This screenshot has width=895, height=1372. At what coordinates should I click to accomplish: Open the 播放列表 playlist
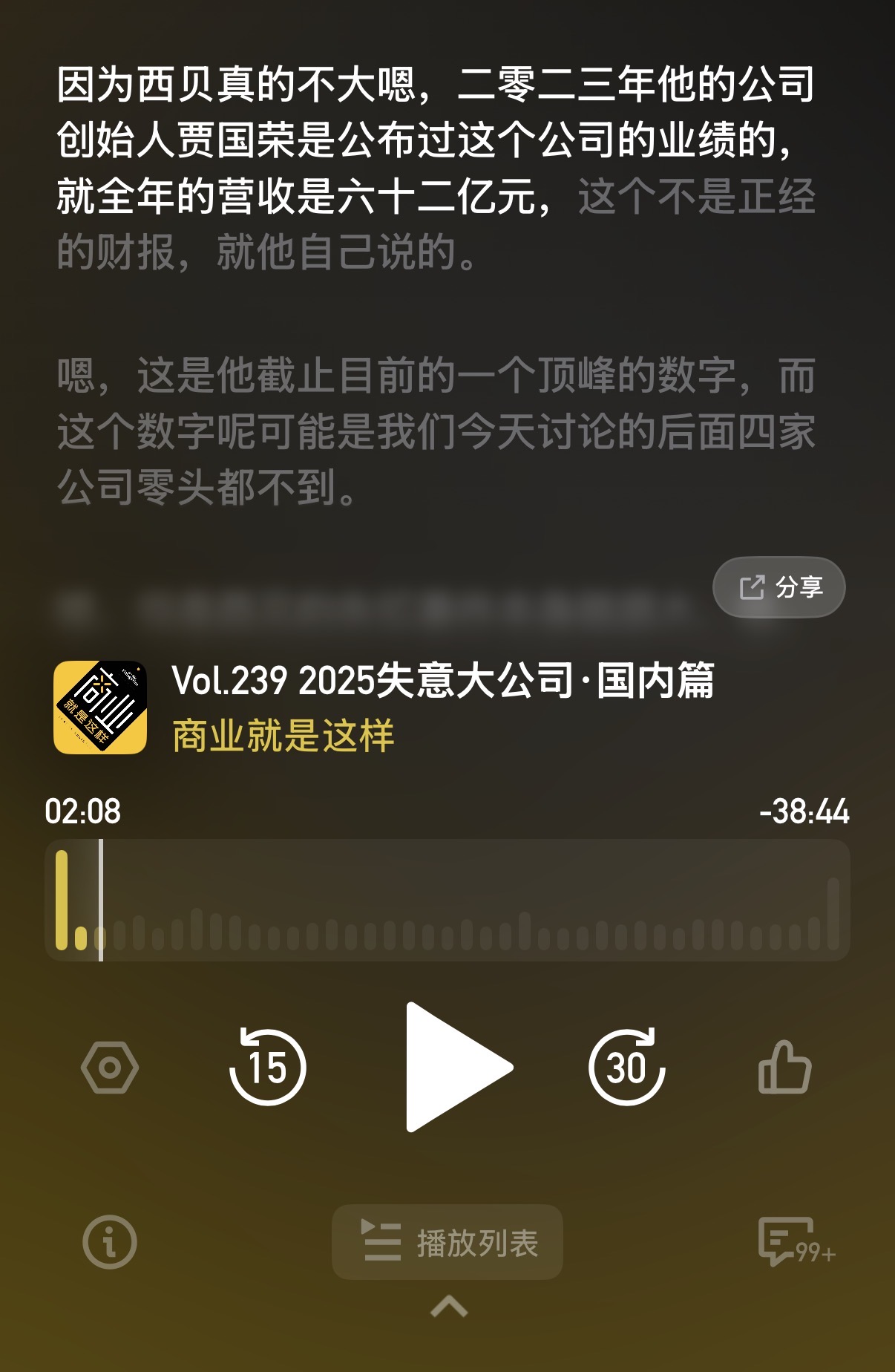[447, 1242]
